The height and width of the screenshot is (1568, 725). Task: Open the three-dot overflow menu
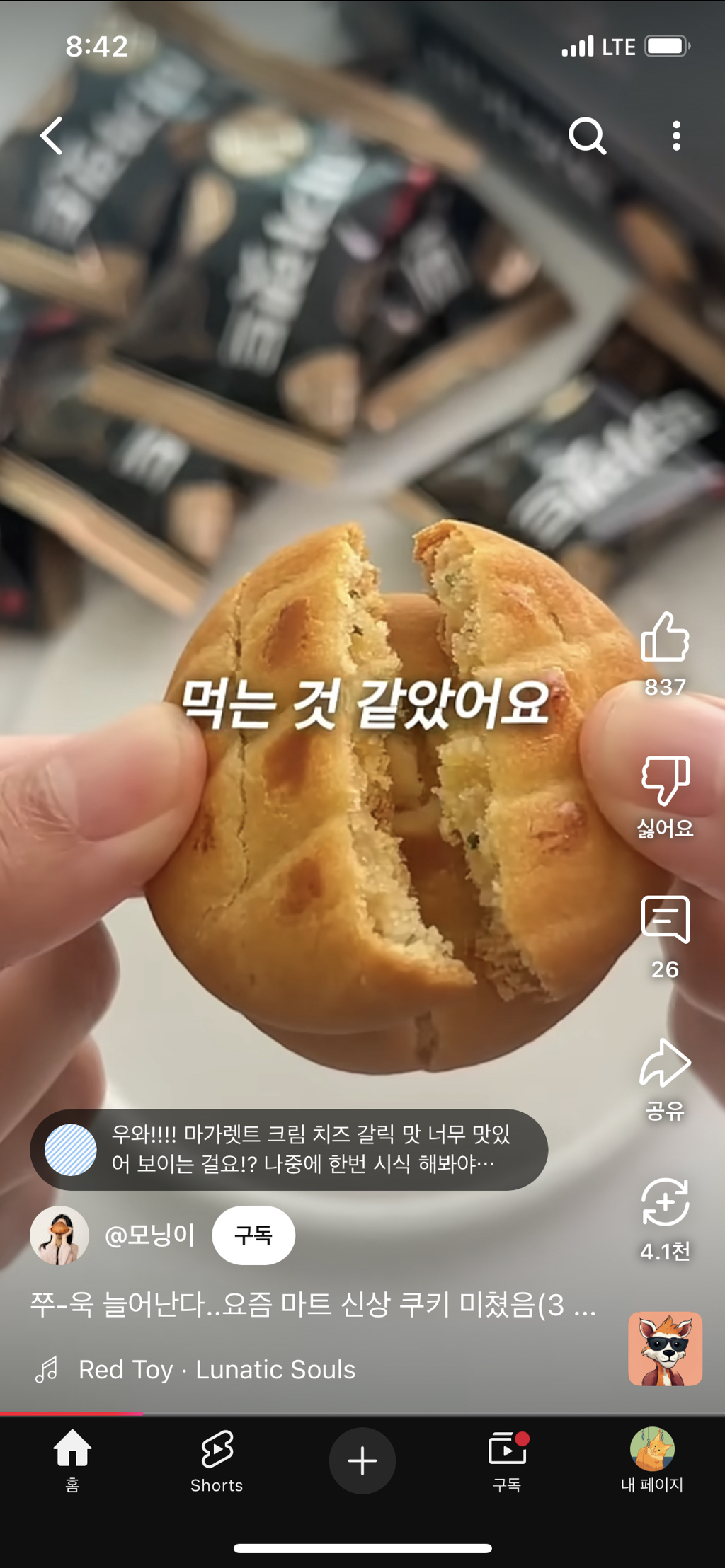[676, 136]
